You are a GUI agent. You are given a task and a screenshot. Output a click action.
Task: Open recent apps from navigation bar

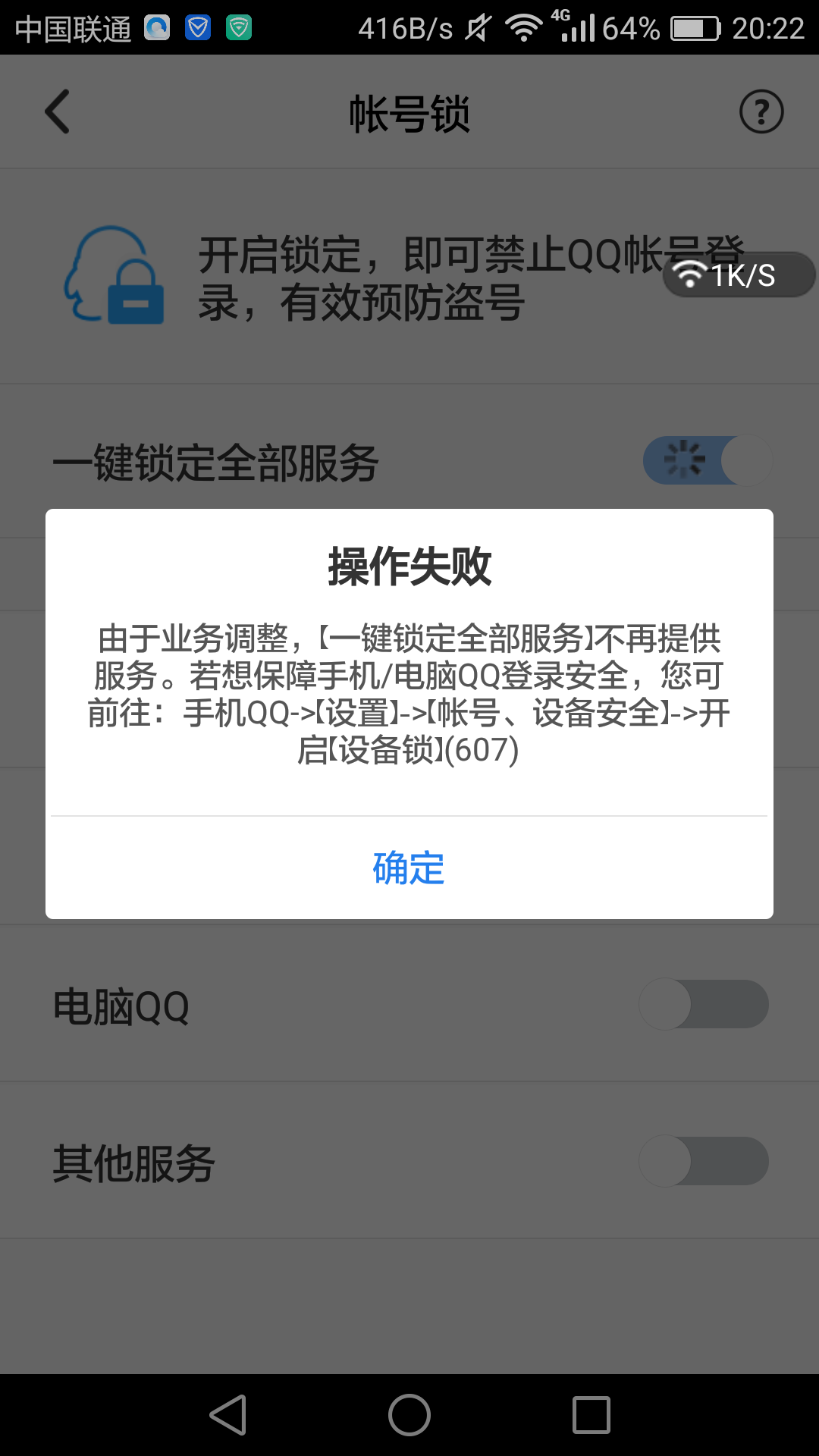pyautogui.click(x=591, y=1415)
